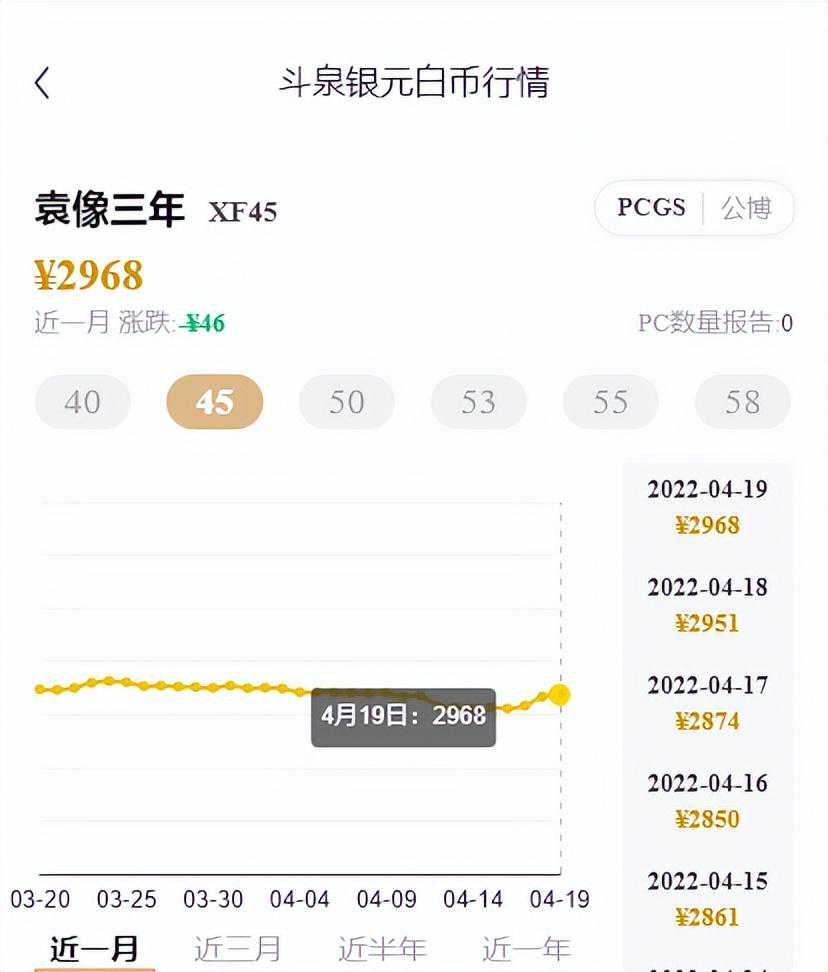Pick grade 58 pill
The height and width of the screenshot is (972, 828).
[x=742, y=402]
